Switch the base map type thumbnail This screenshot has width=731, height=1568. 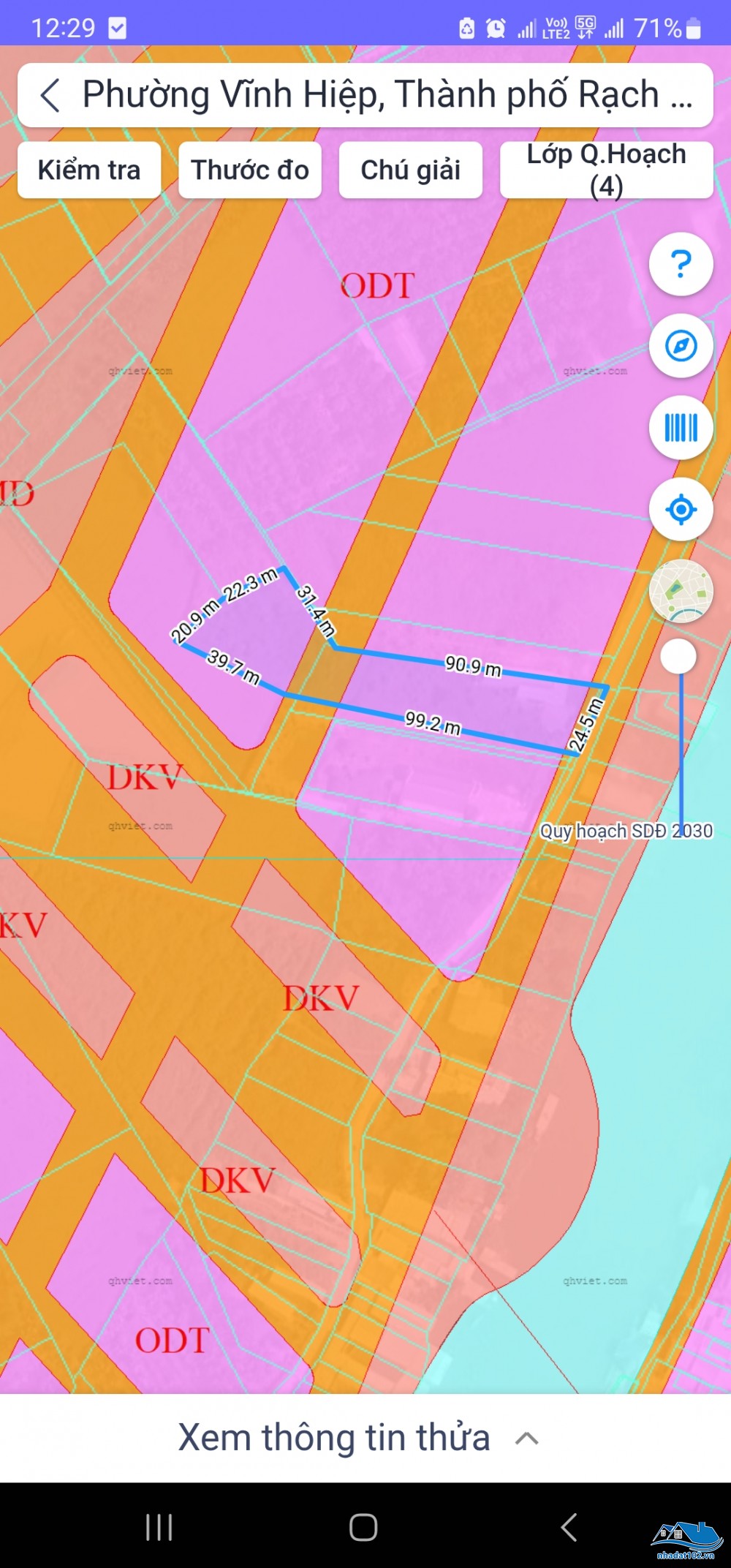pos(681,591)
